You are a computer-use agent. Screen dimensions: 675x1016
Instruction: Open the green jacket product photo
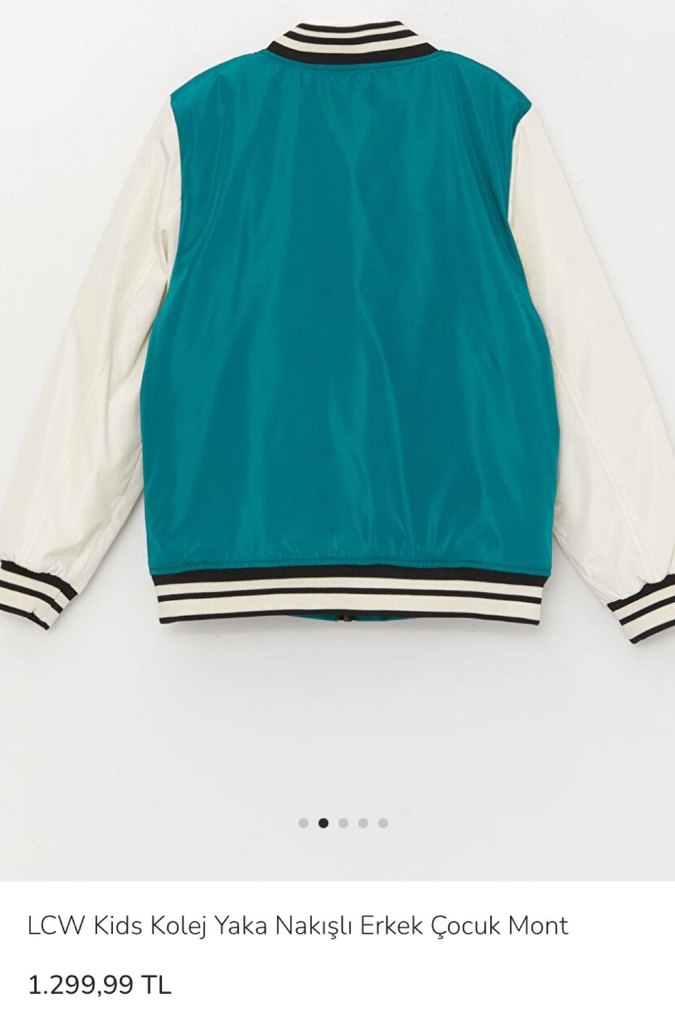(x=337, y=330)
